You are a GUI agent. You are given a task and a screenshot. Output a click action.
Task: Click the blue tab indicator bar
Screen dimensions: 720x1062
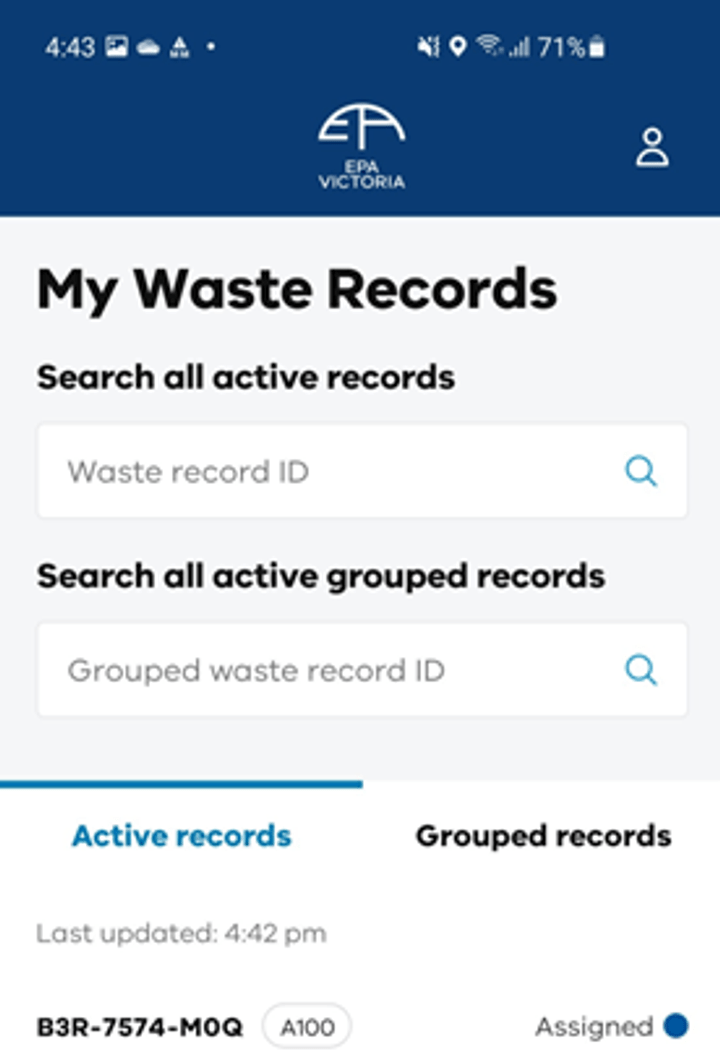point(180,779)
